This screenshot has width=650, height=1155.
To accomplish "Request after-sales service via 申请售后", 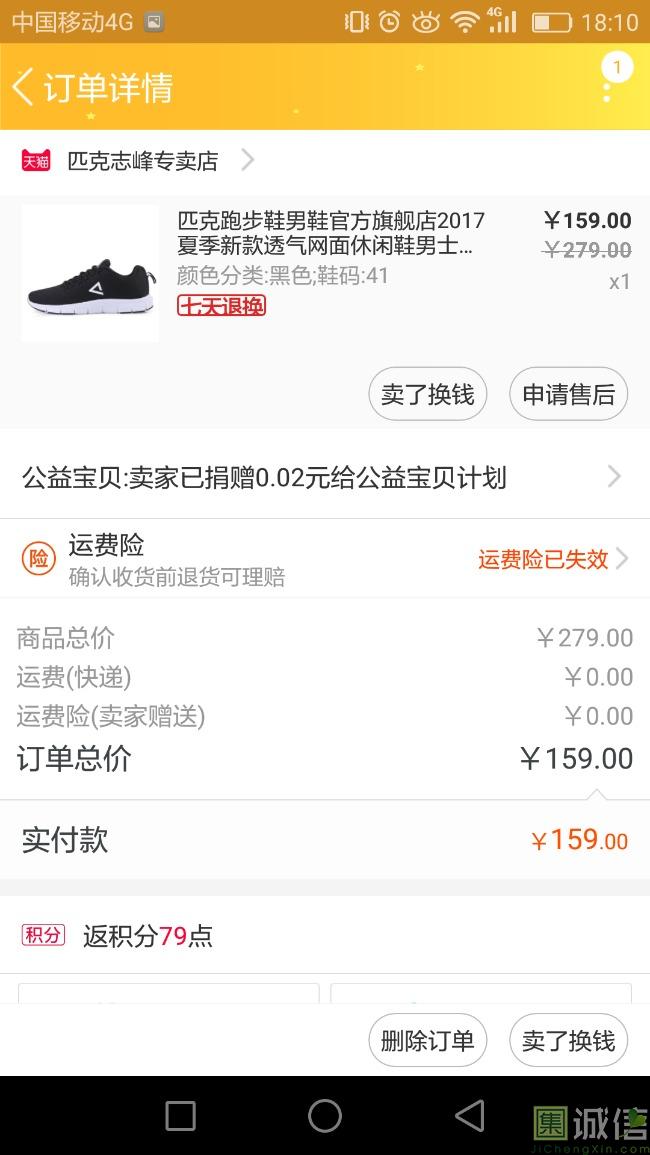I will pyautogui.click(x=568, y=395).
